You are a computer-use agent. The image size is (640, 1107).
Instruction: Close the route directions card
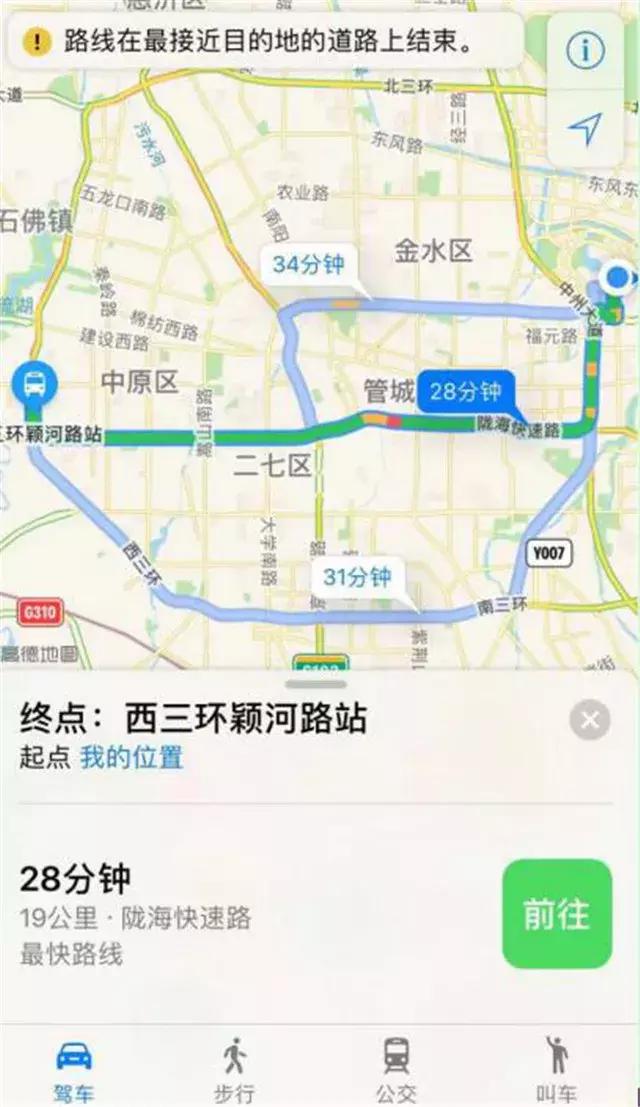[590, 720]
